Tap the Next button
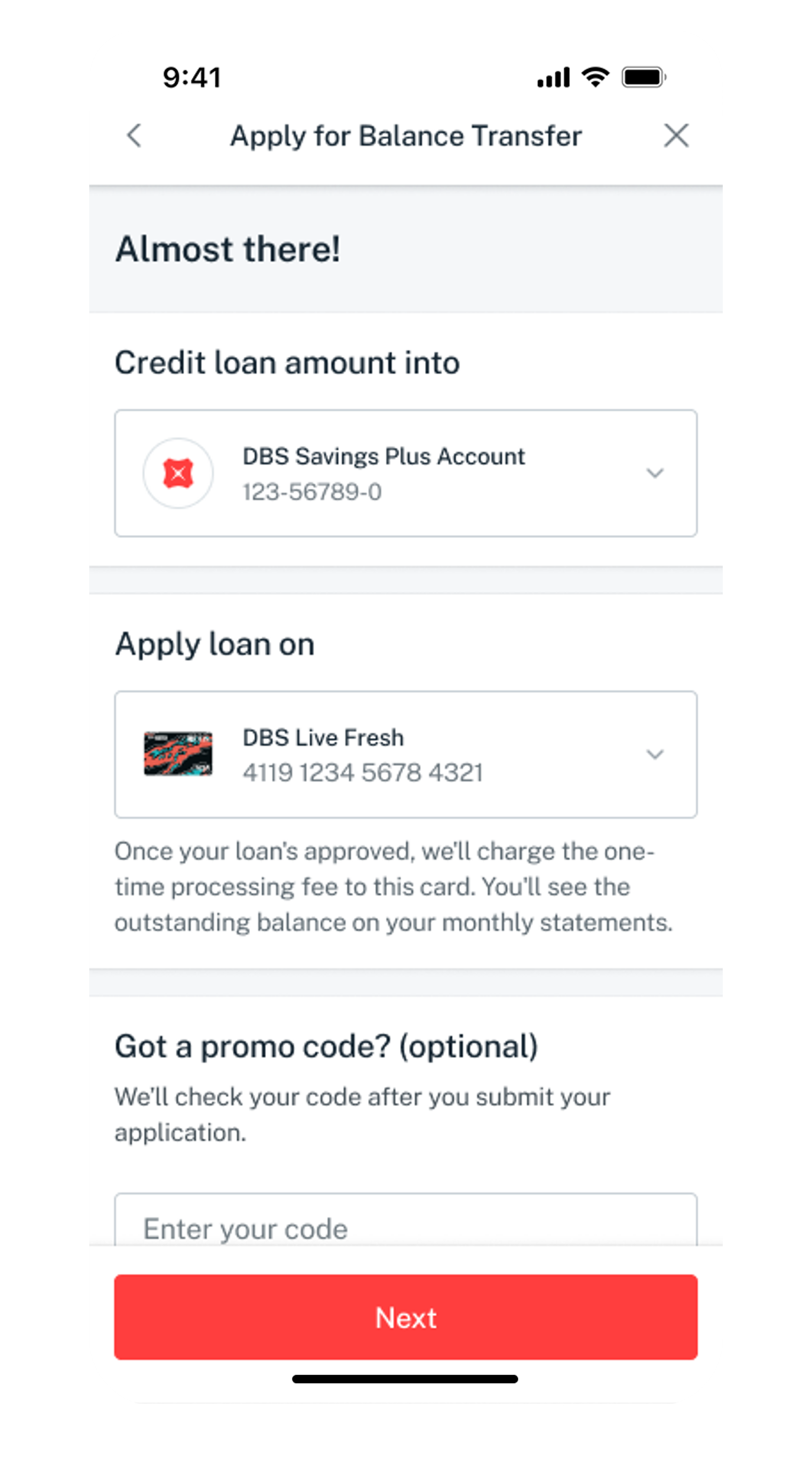The height and width of the screenshot is (1463, 812). click(405, 1317)
